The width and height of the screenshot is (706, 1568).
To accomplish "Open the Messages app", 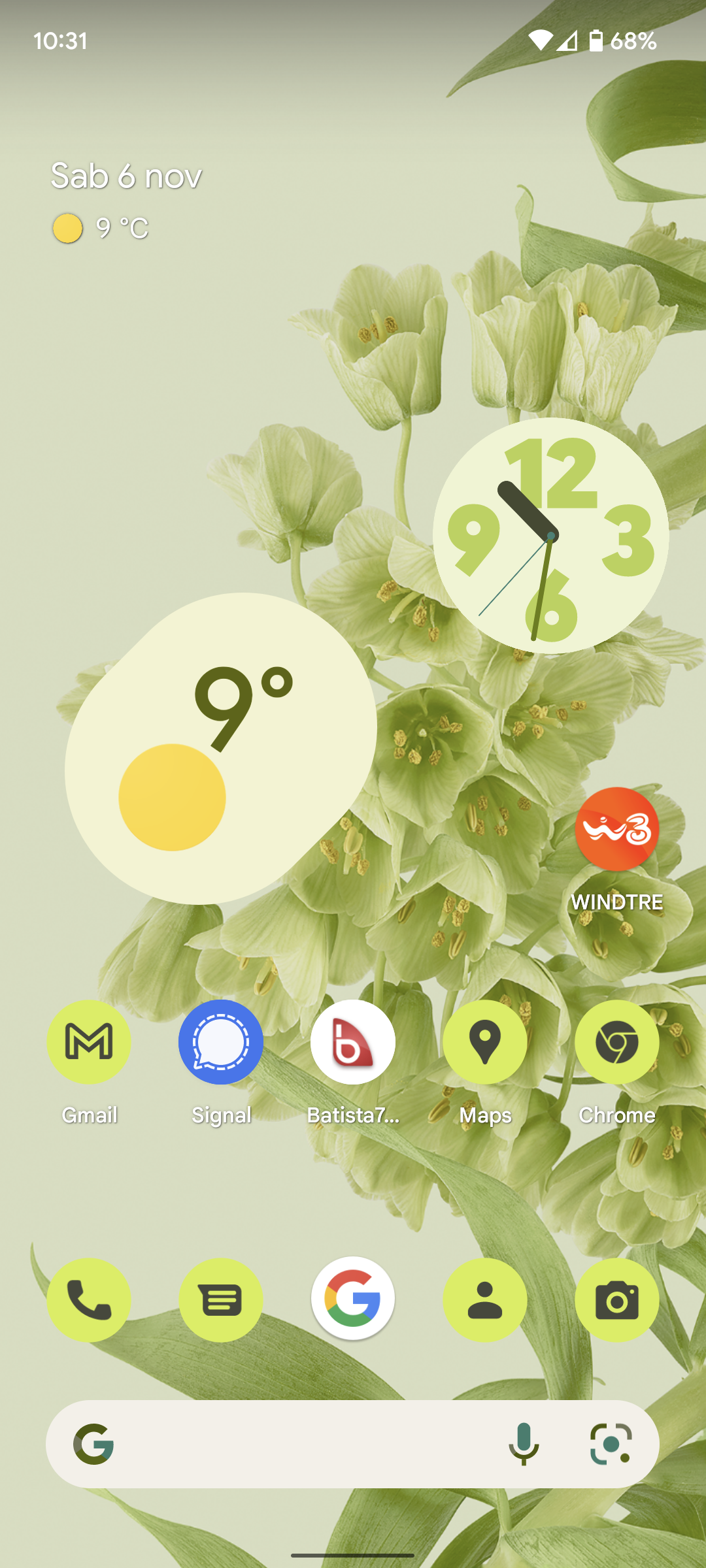I will (221, 1300).
